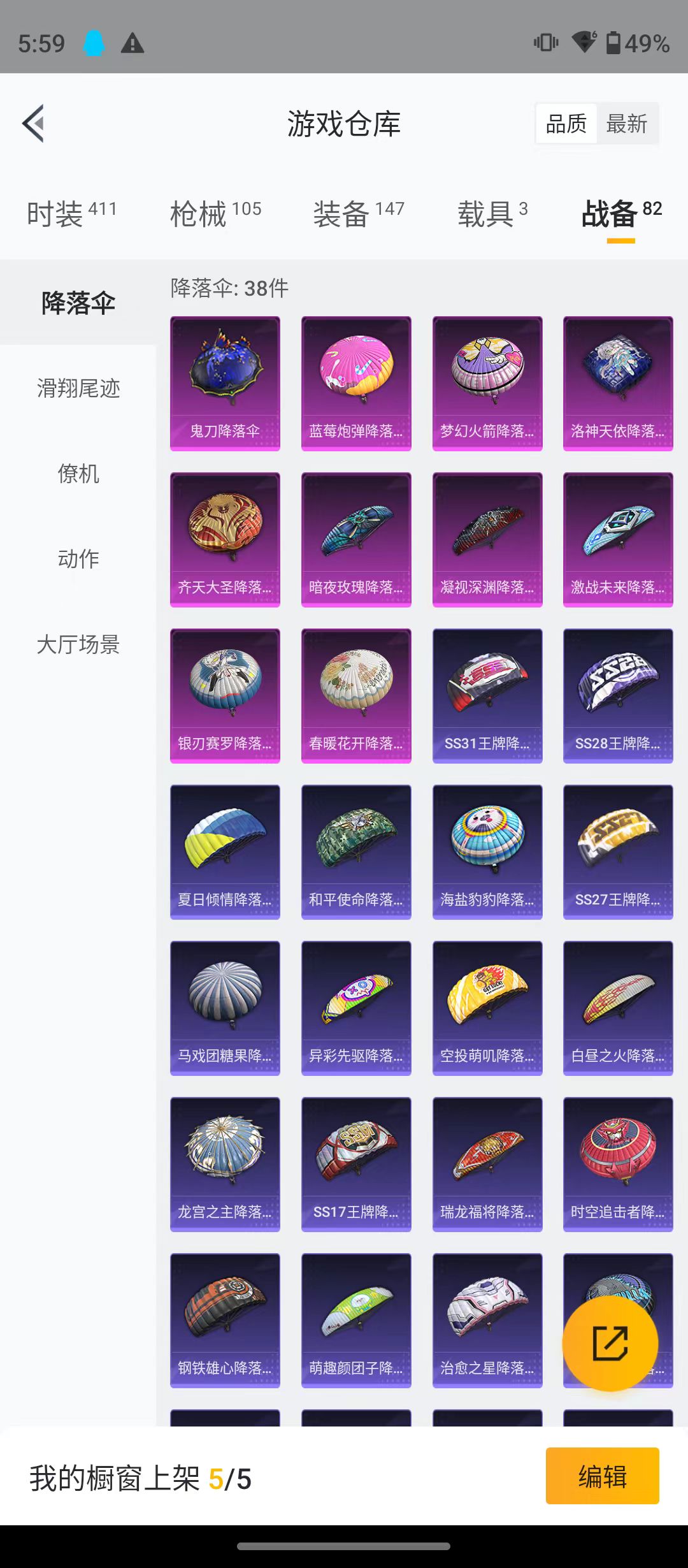Open the 鬼刀降落伞 item

[x=225, y=384]
